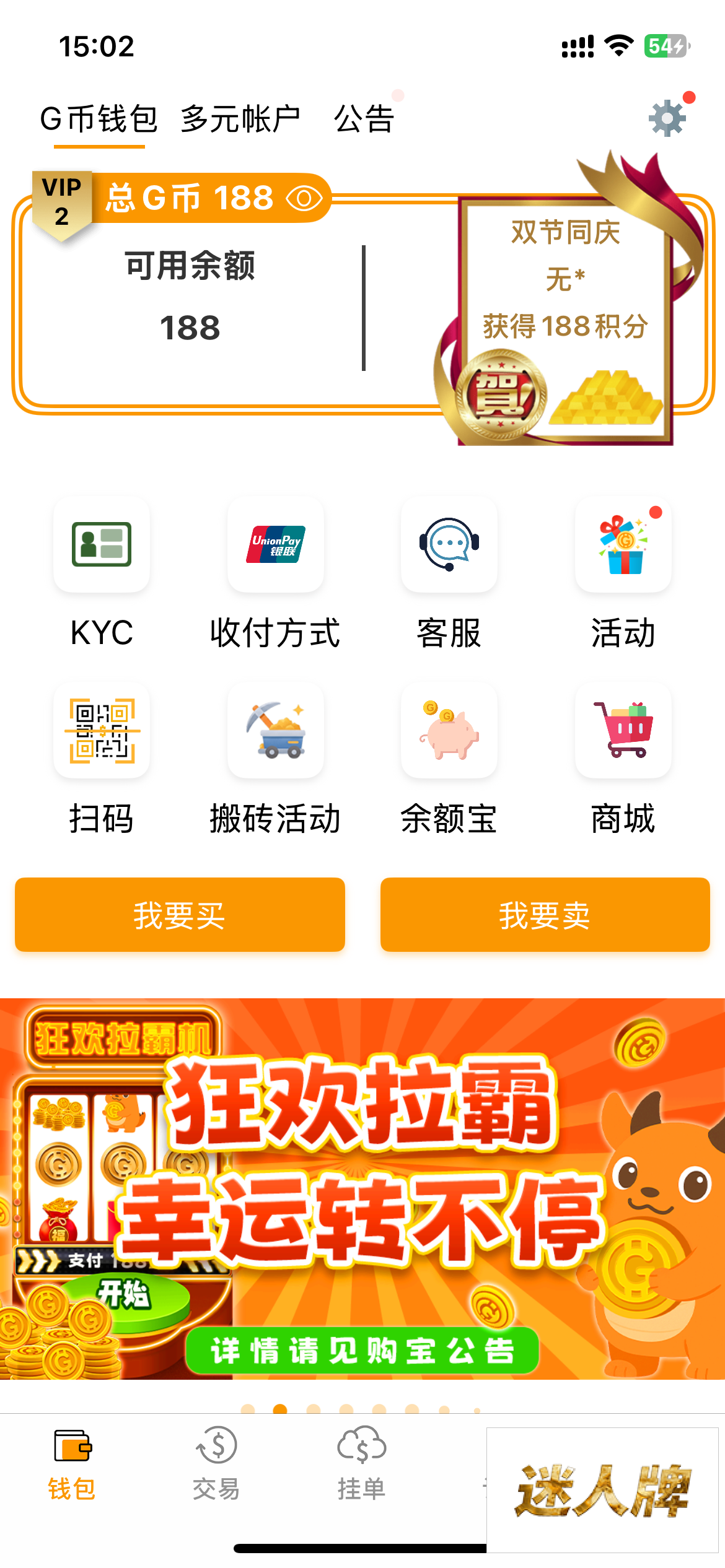This screenshot has height=1568, width=725.
Task: Open the 商城 shop
Action: [623, 760]
